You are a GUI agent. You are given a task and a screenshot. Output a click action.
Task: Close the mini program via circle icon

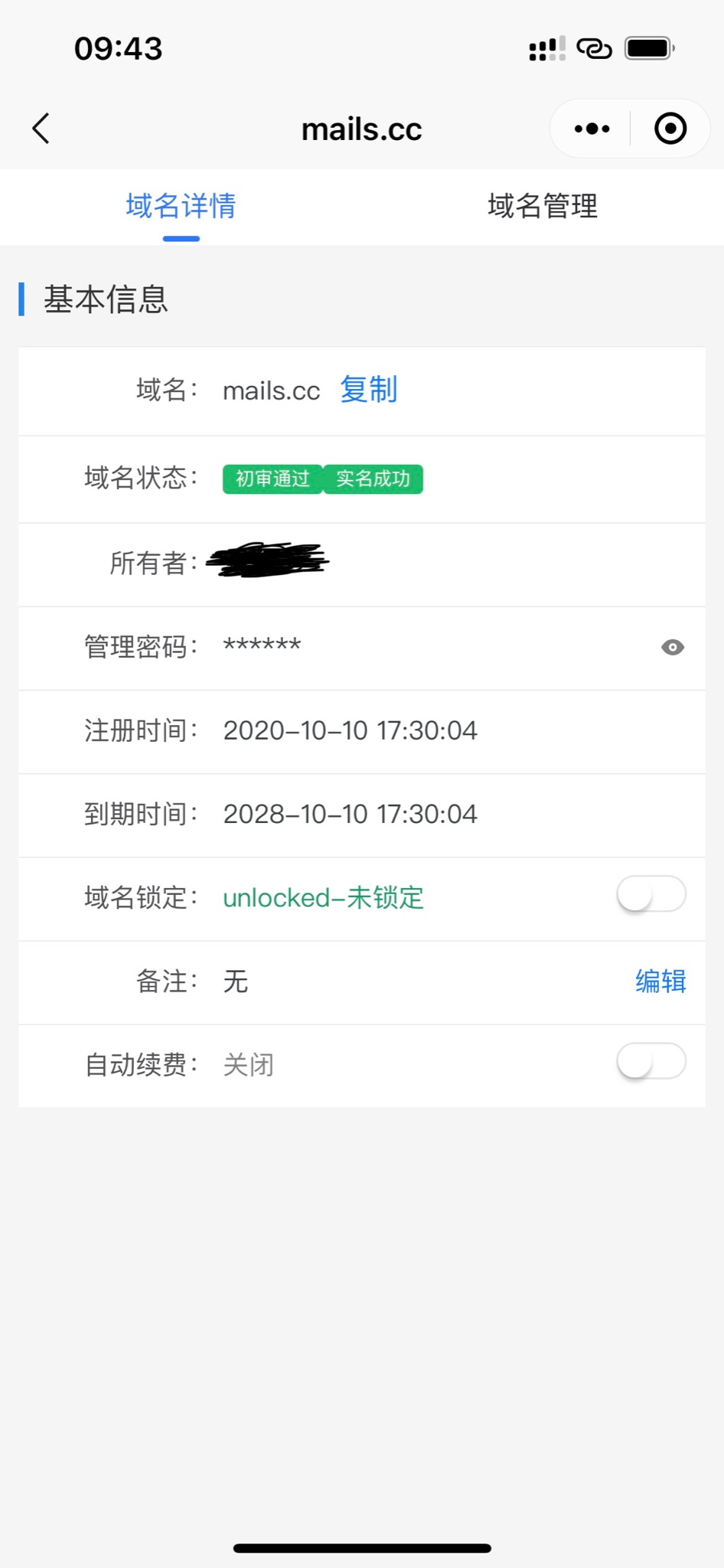click(x=670, y=129)
